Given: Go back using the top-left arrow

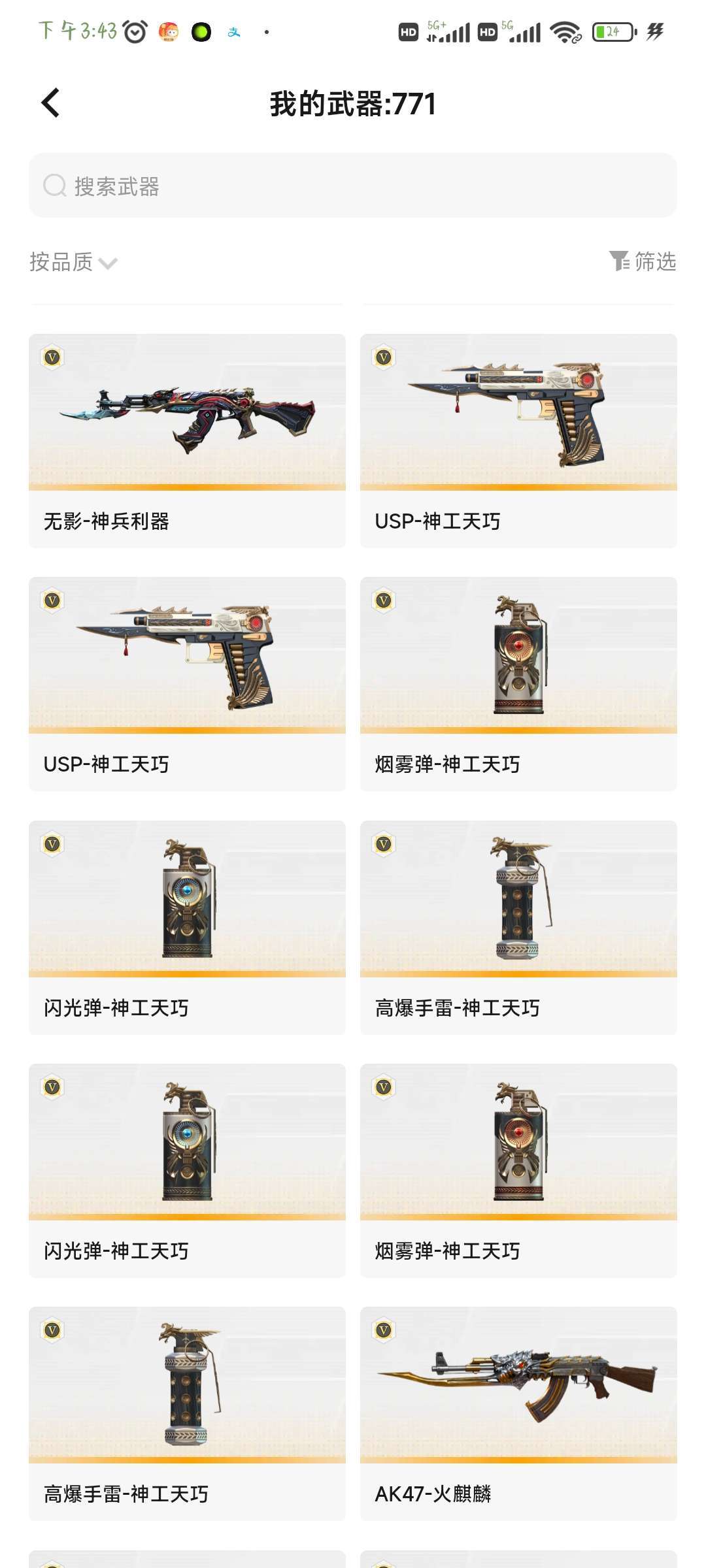Looking at the screenshot, I should (50, 103).
